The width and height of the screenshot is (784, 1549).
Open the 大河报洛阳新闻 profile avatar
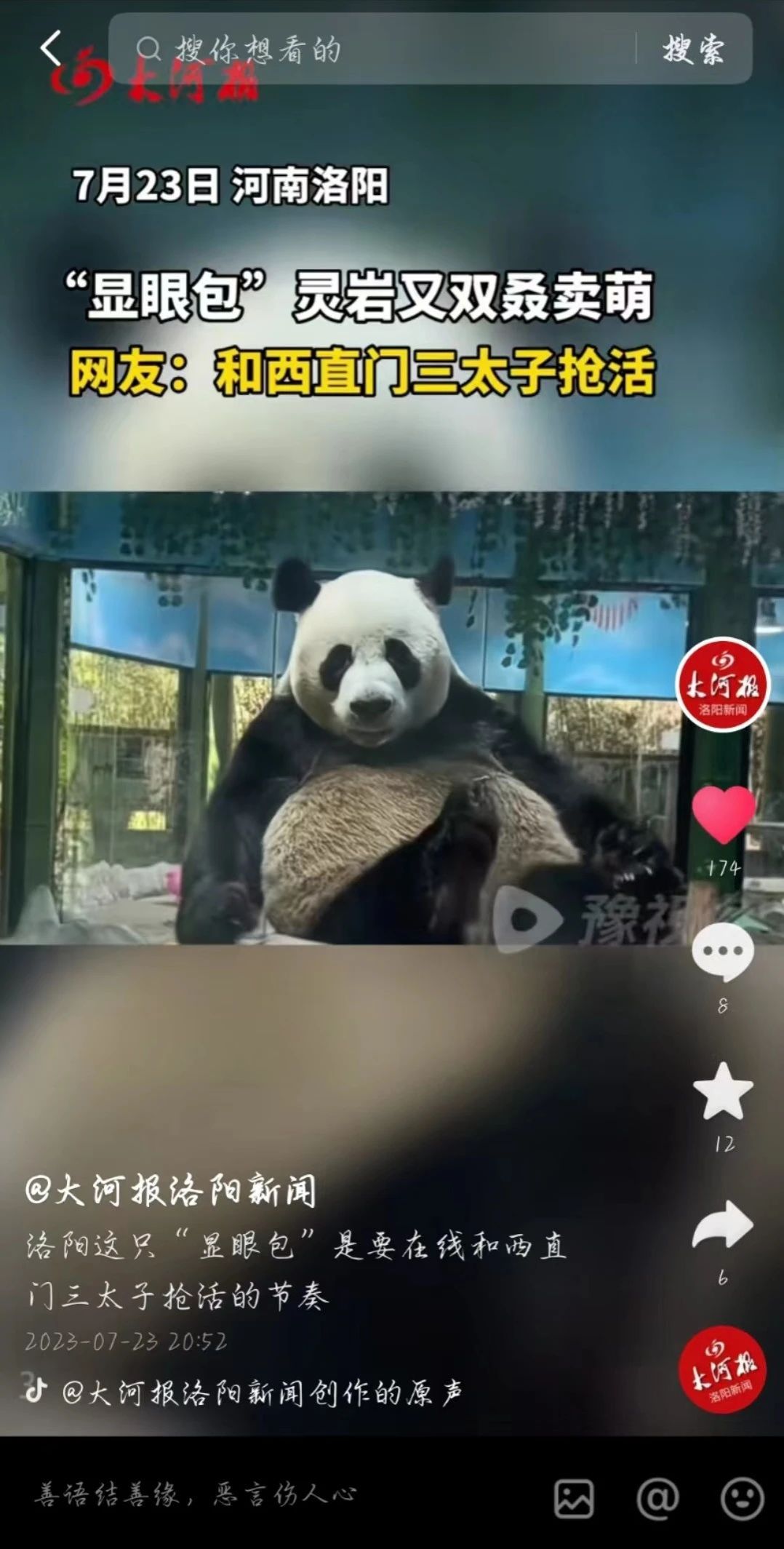[x=722, y=685]
